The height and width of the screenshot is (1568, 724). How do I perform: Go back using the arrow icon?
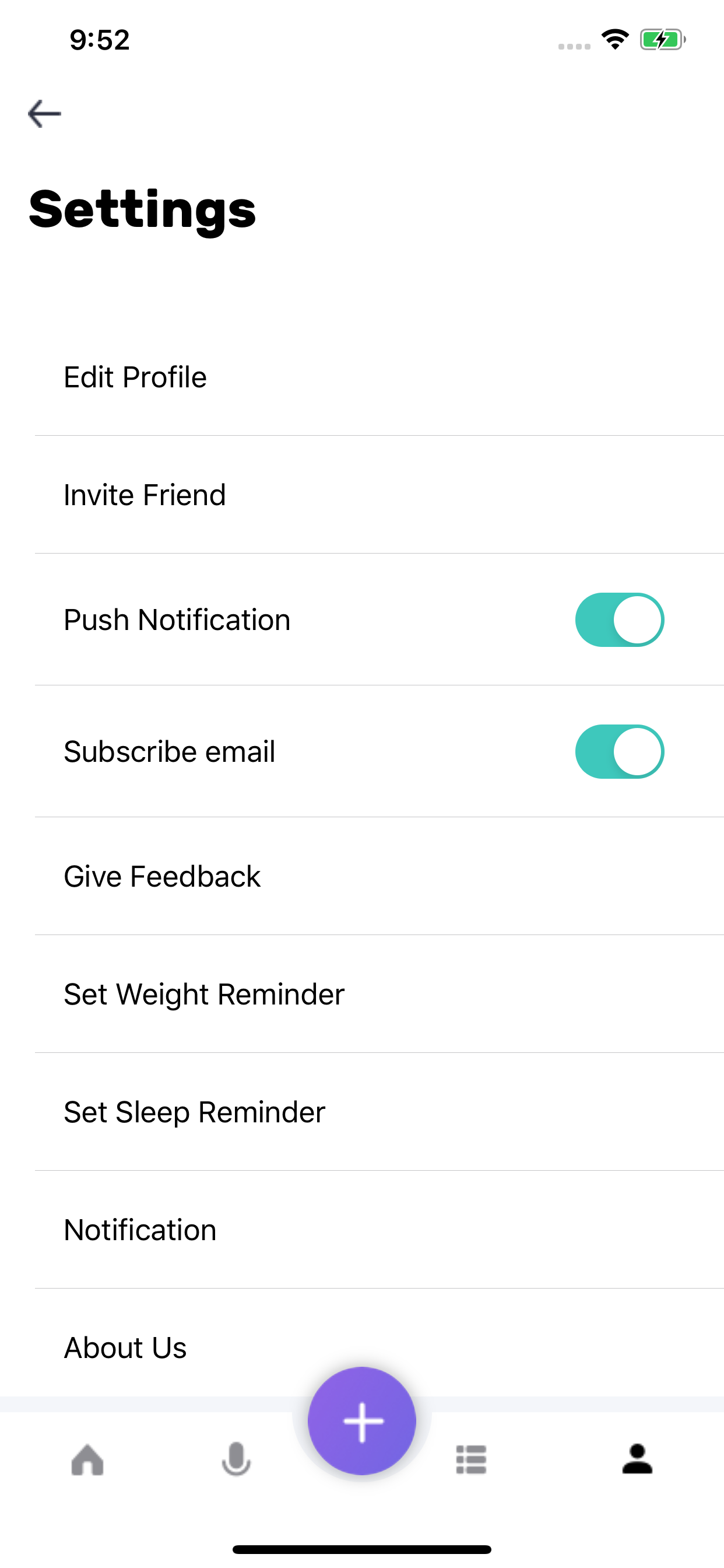(44, 114)
